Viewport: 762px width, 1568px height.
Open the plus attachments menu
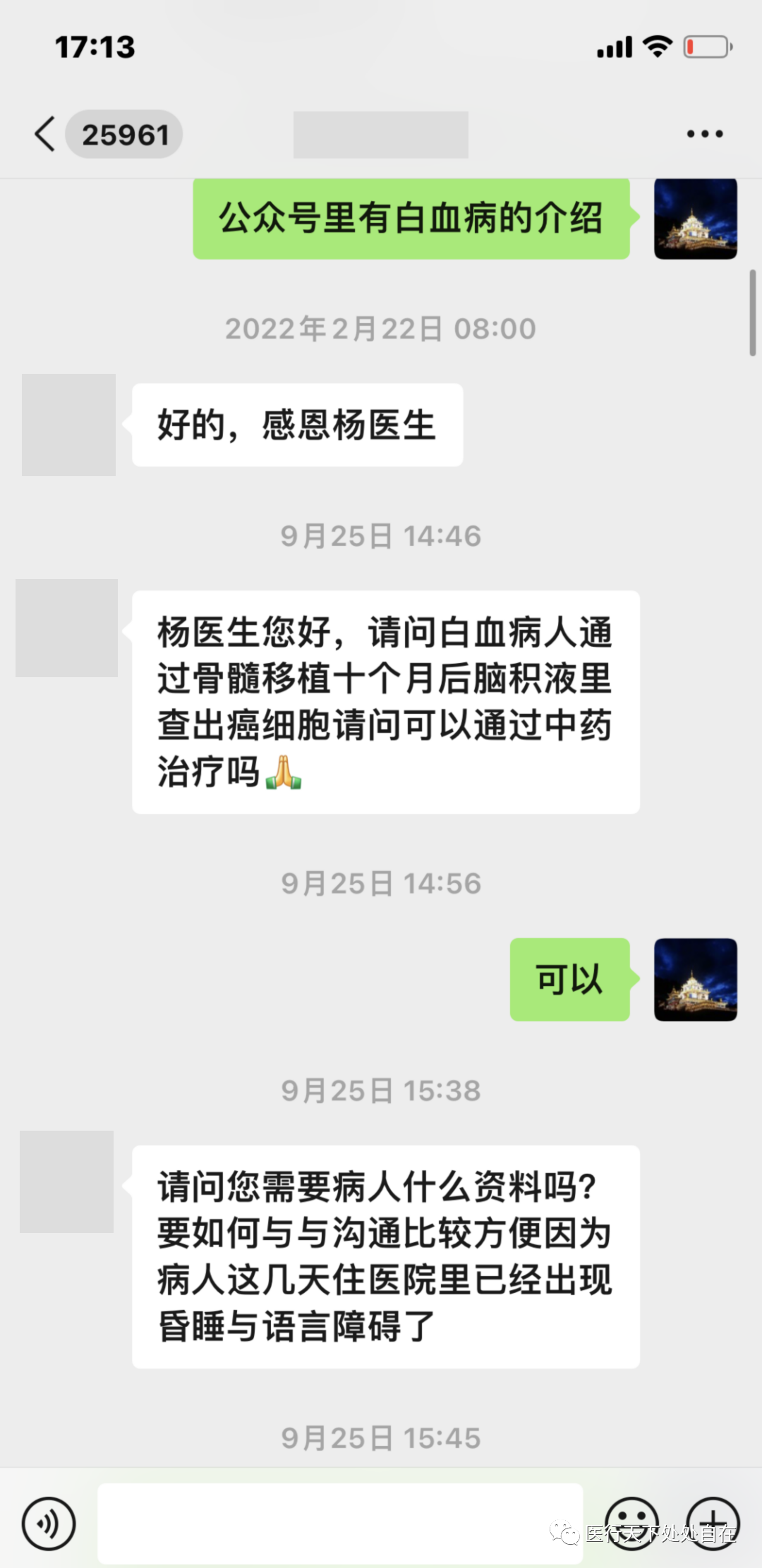713,1522
